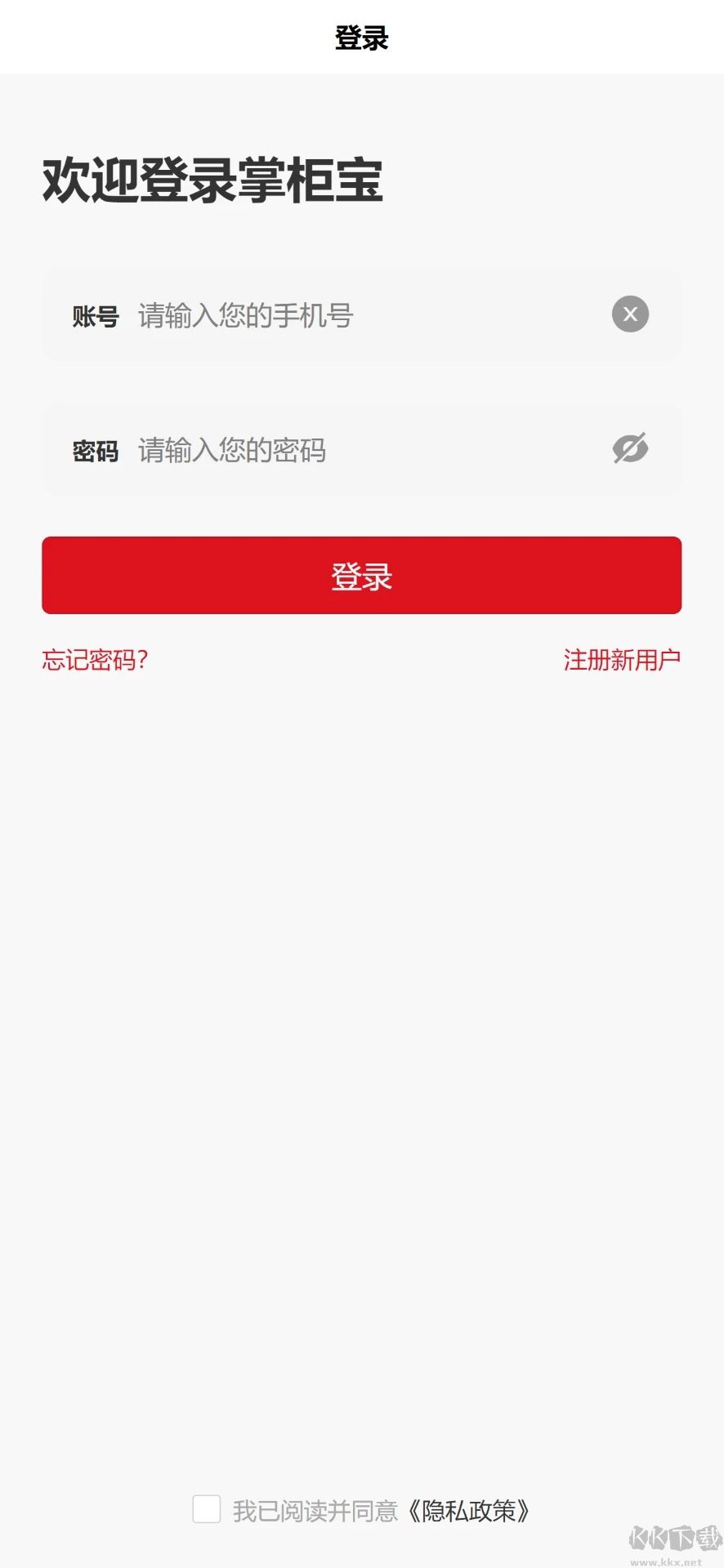
Task: Select the 登录 title at the top
Action: point(362,38)
